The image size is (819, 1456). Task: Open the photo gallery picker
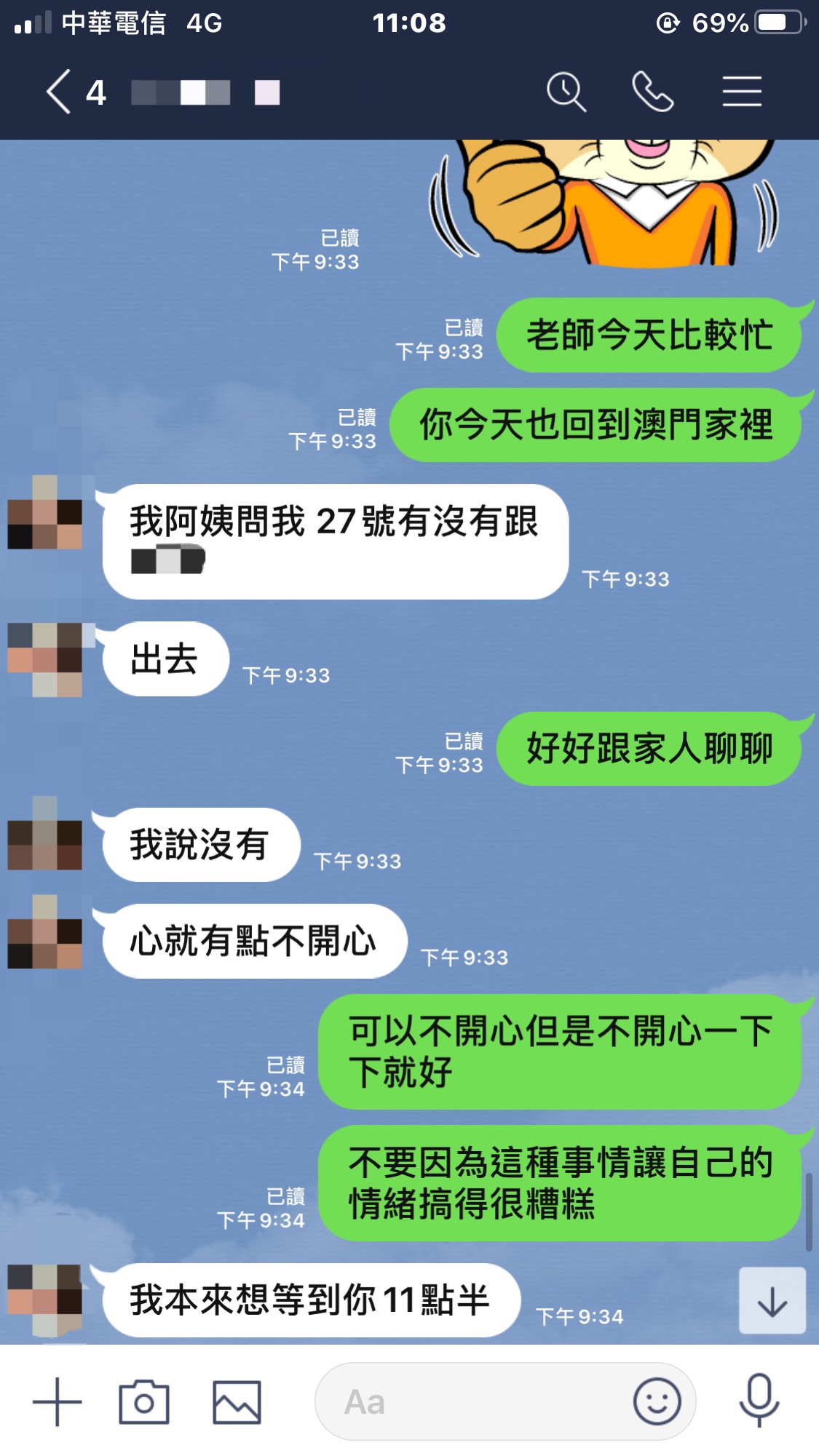(237, 1401)
